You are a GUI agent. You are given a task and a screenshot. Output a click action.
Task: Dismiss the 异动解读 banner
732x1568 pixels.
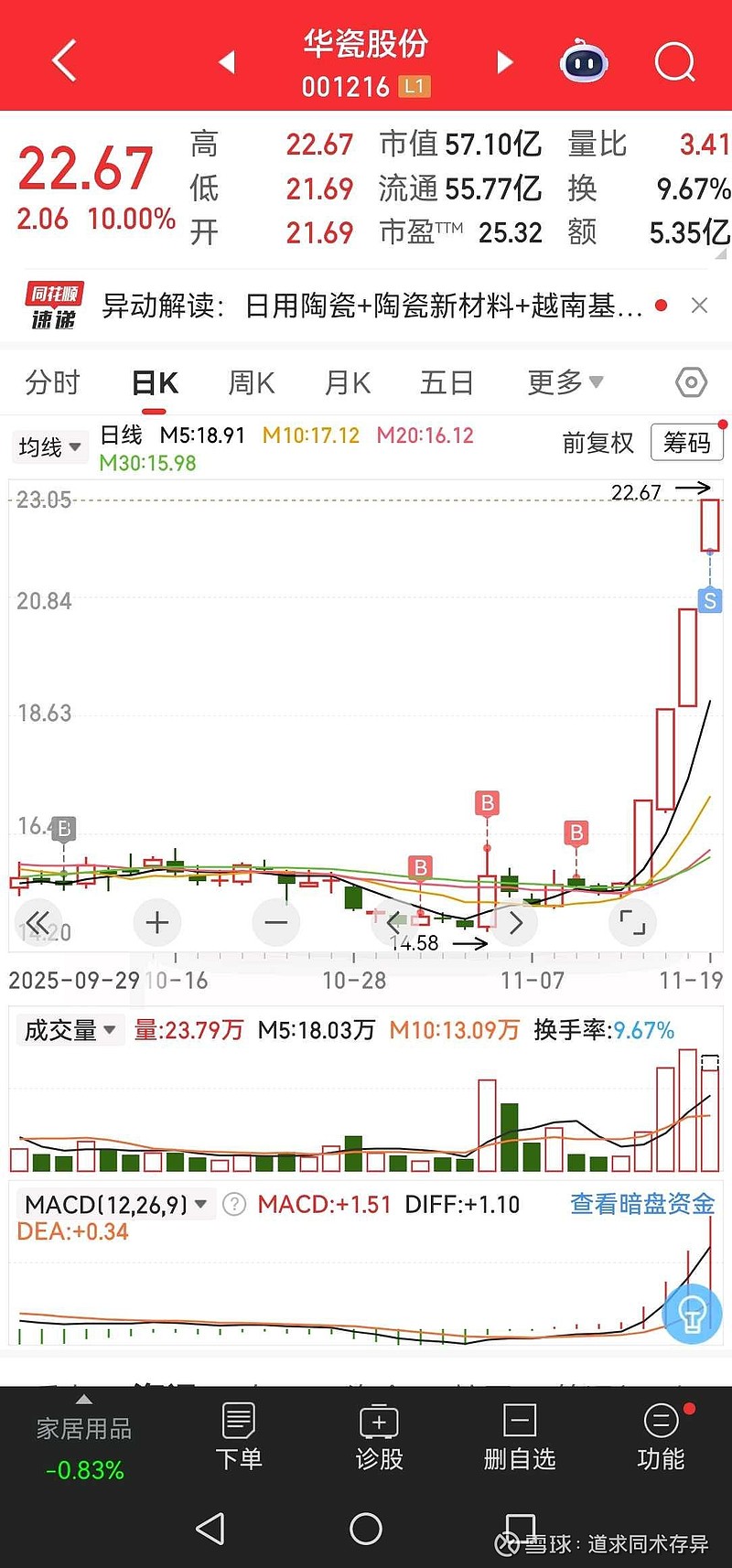click(x=700, y=306)
